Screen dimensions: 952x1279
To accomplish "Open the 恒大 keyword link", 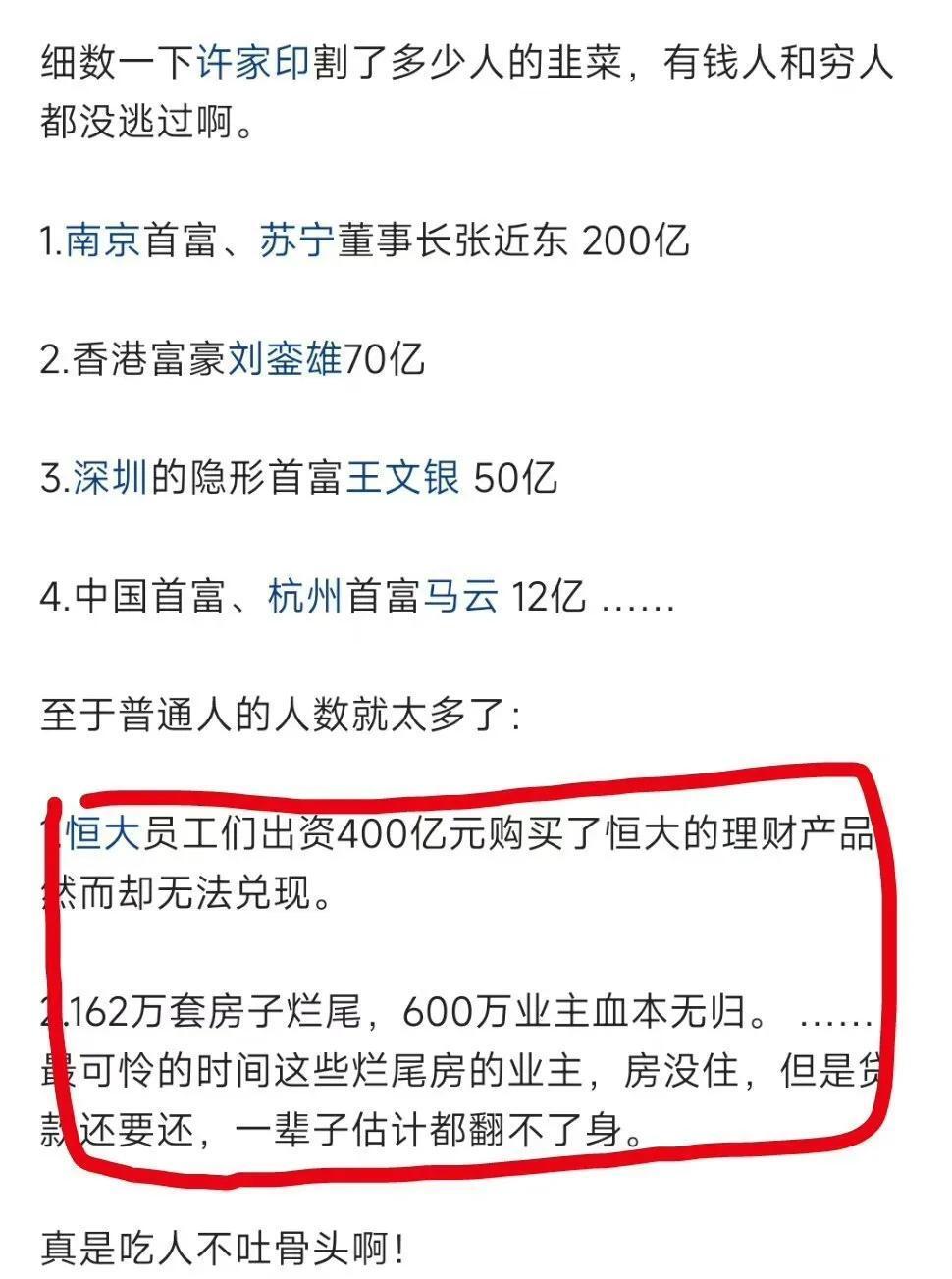I will (x=104, y=834).
